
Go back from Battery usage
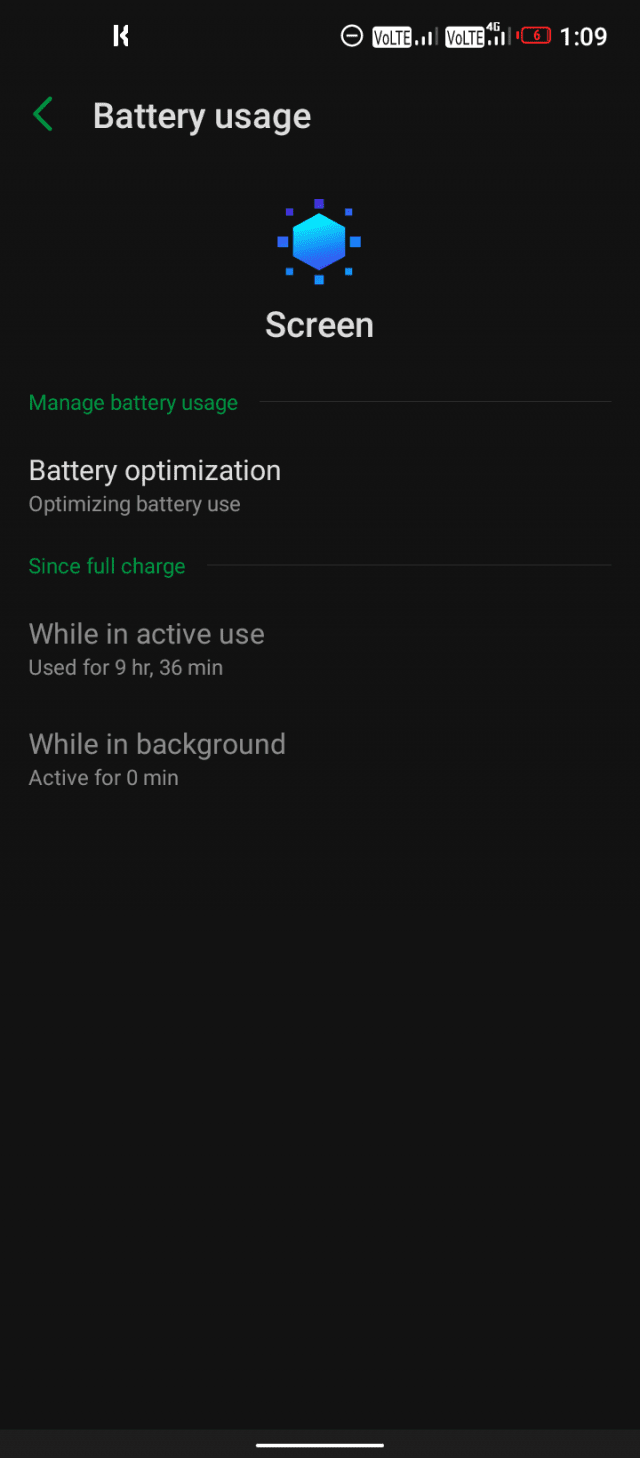[43, 115]
